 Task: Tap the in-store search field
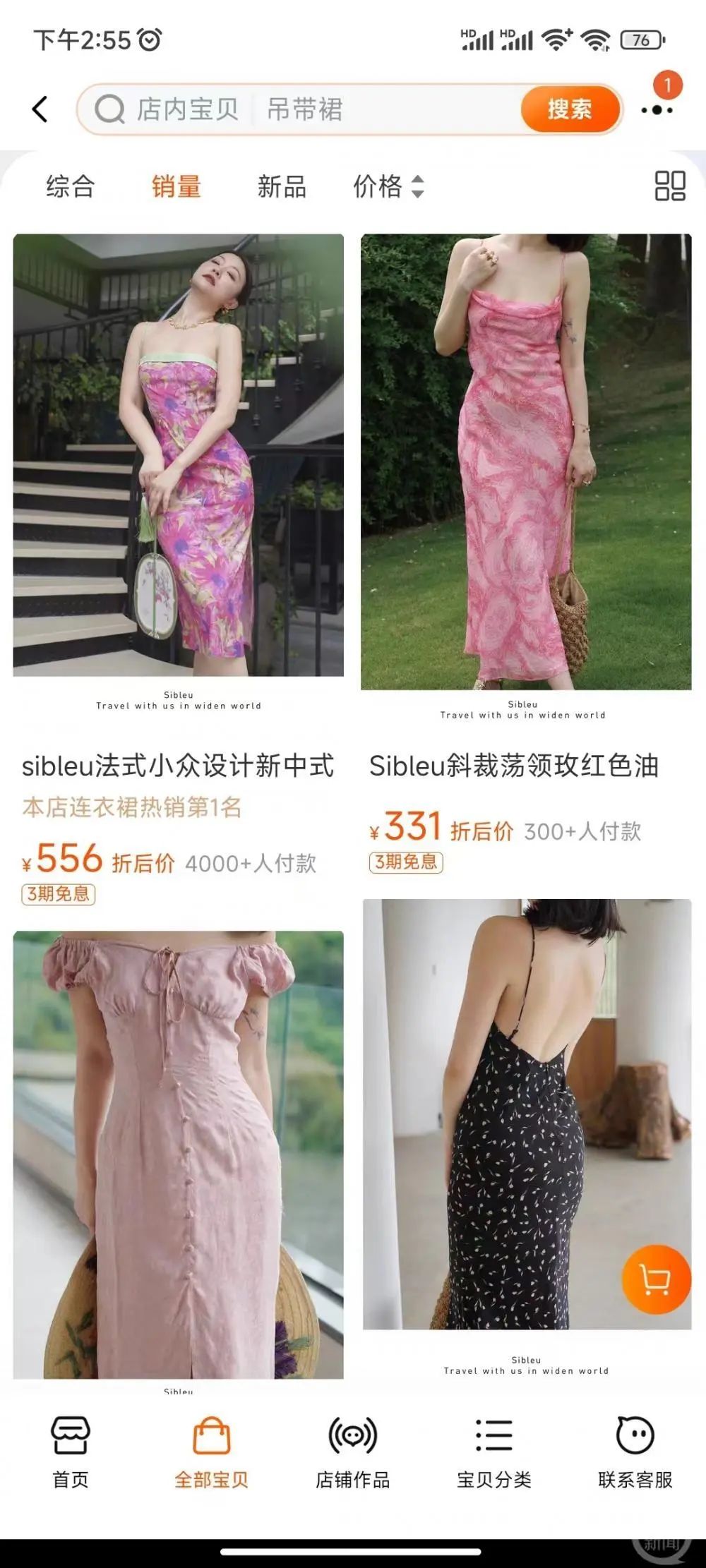pyautogui.click(x=318, y=109)
